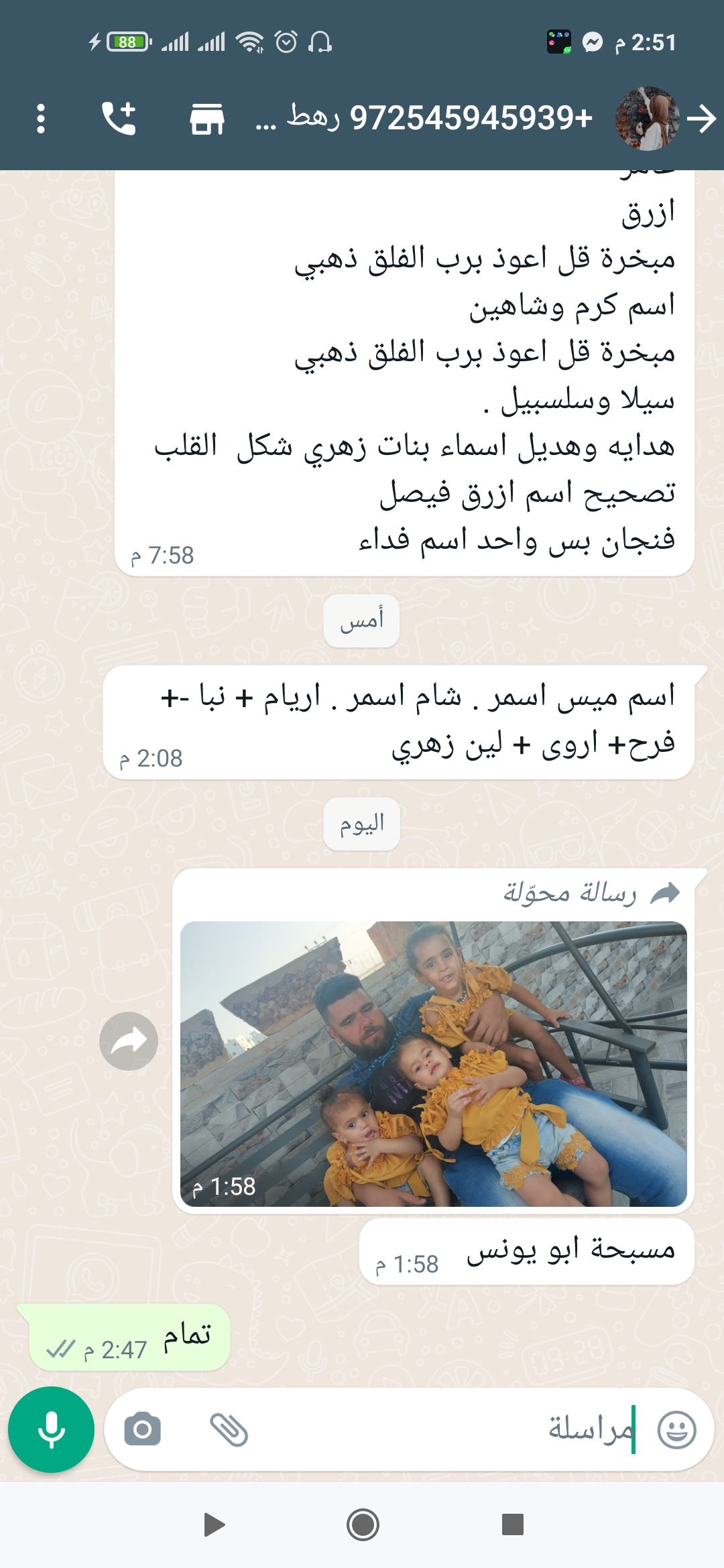This screenshot has width=724, height=1568.
Task: Open recent apps with the square button
Action: pos(513,1524)
